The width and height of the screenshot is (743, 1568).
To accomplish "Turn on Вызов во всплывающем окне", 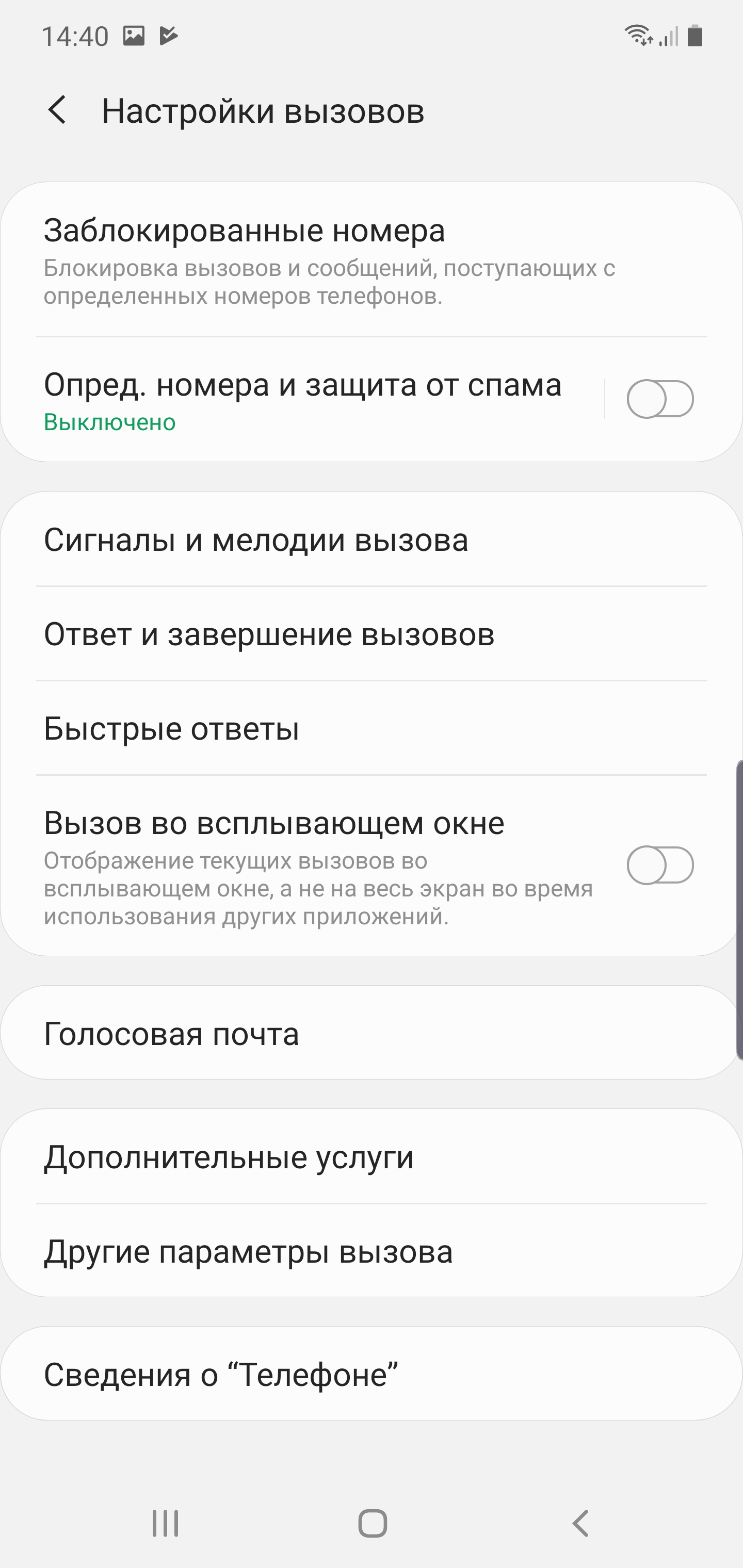I will pyautogui.click(x=659, y=865).
